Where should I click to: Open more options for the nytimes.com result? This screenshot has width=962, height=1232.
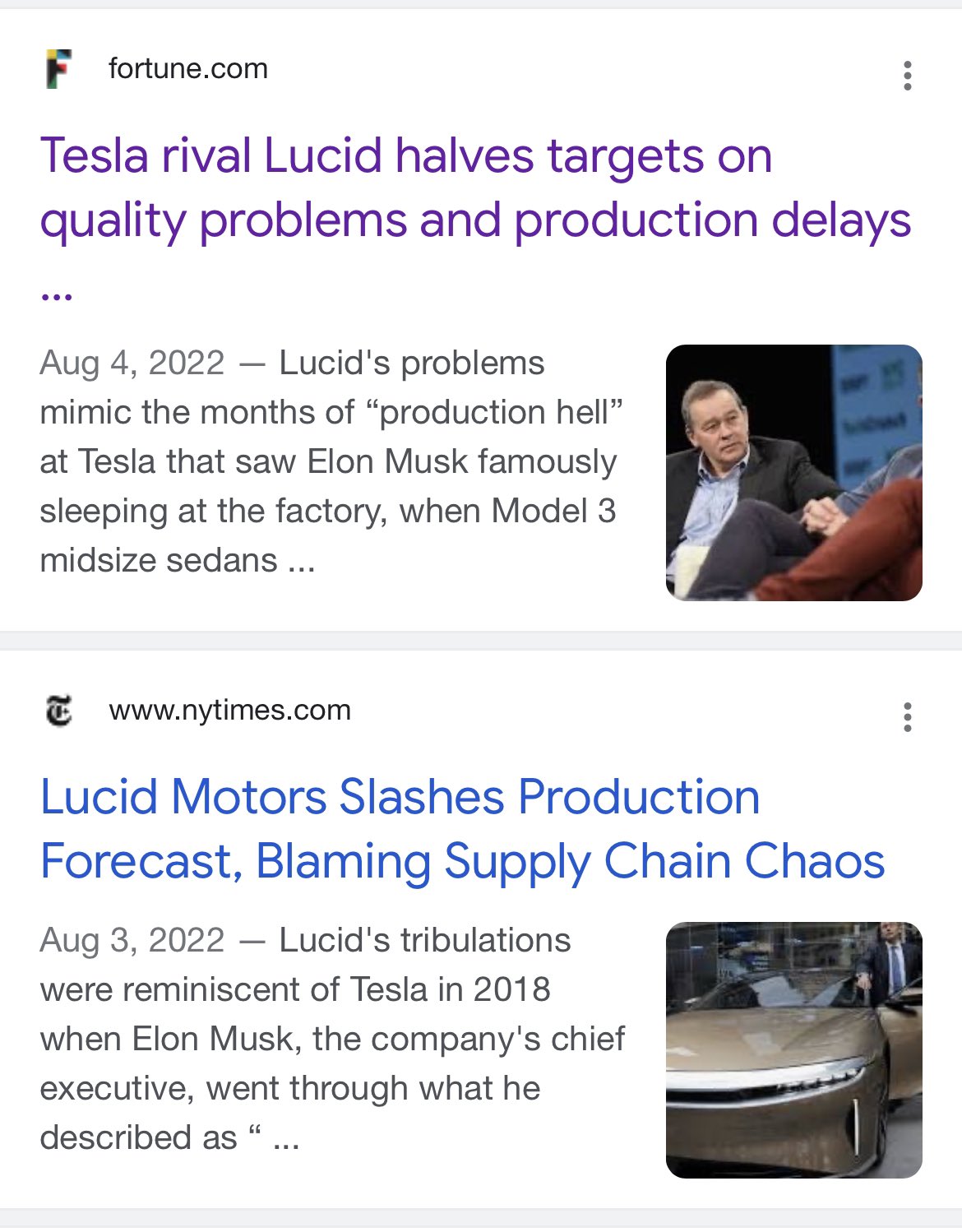tap(907, 717)
